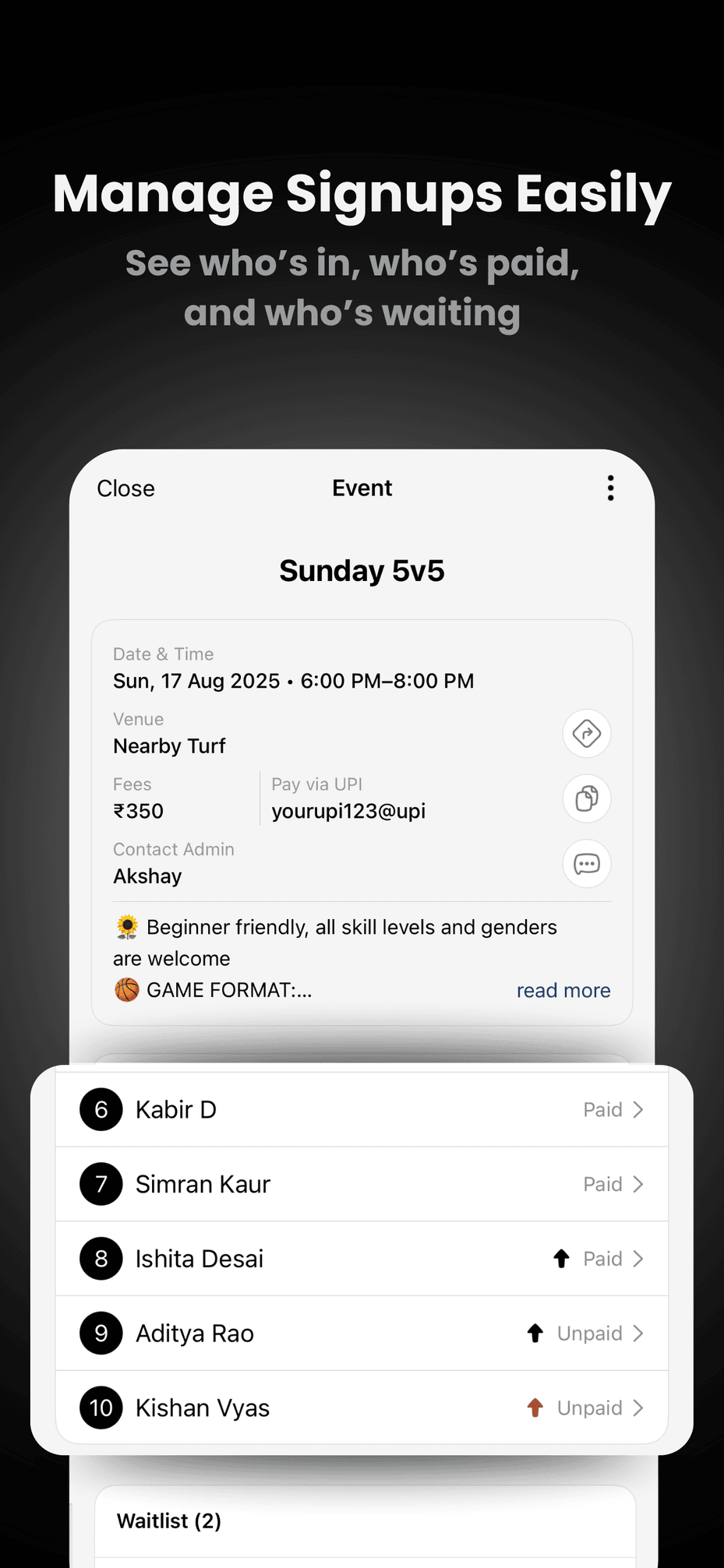The height and width of the screenshot is (1568, 724).
Task: Toggle Kishan Vyas's Unpaid status
Action: [x=588, y=1408]
